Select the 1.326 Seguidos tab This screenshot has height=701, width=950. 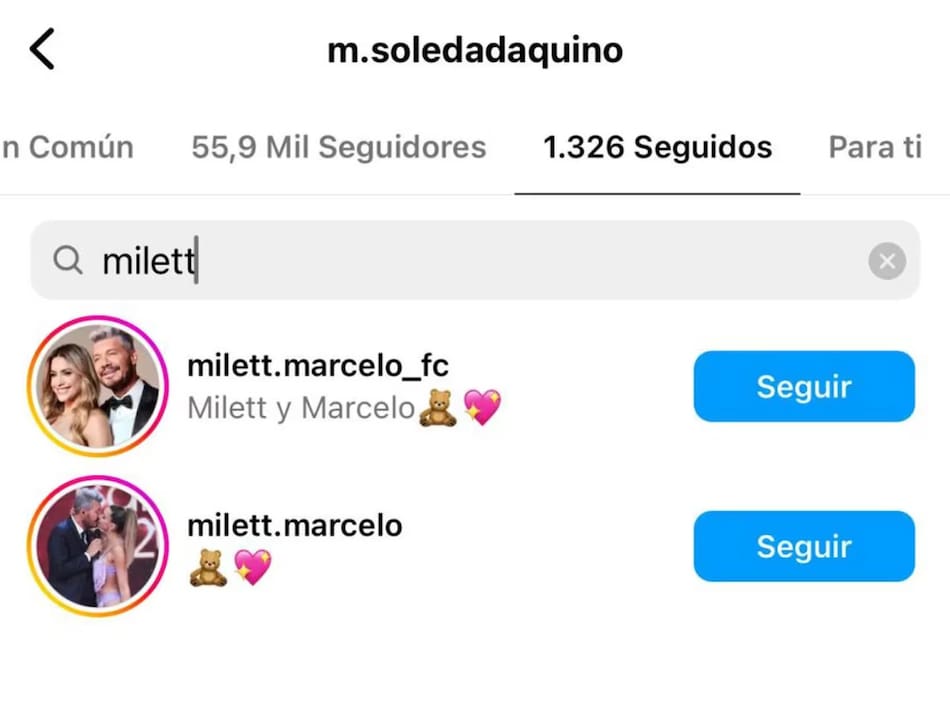coord(657,147)
